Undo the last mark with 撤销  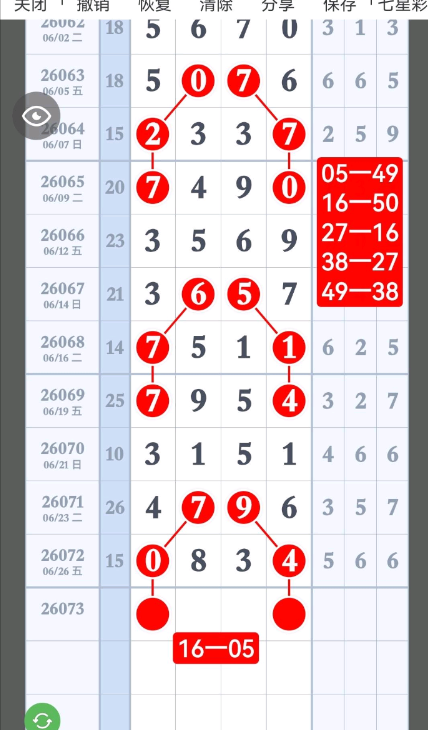click(93, 6)
